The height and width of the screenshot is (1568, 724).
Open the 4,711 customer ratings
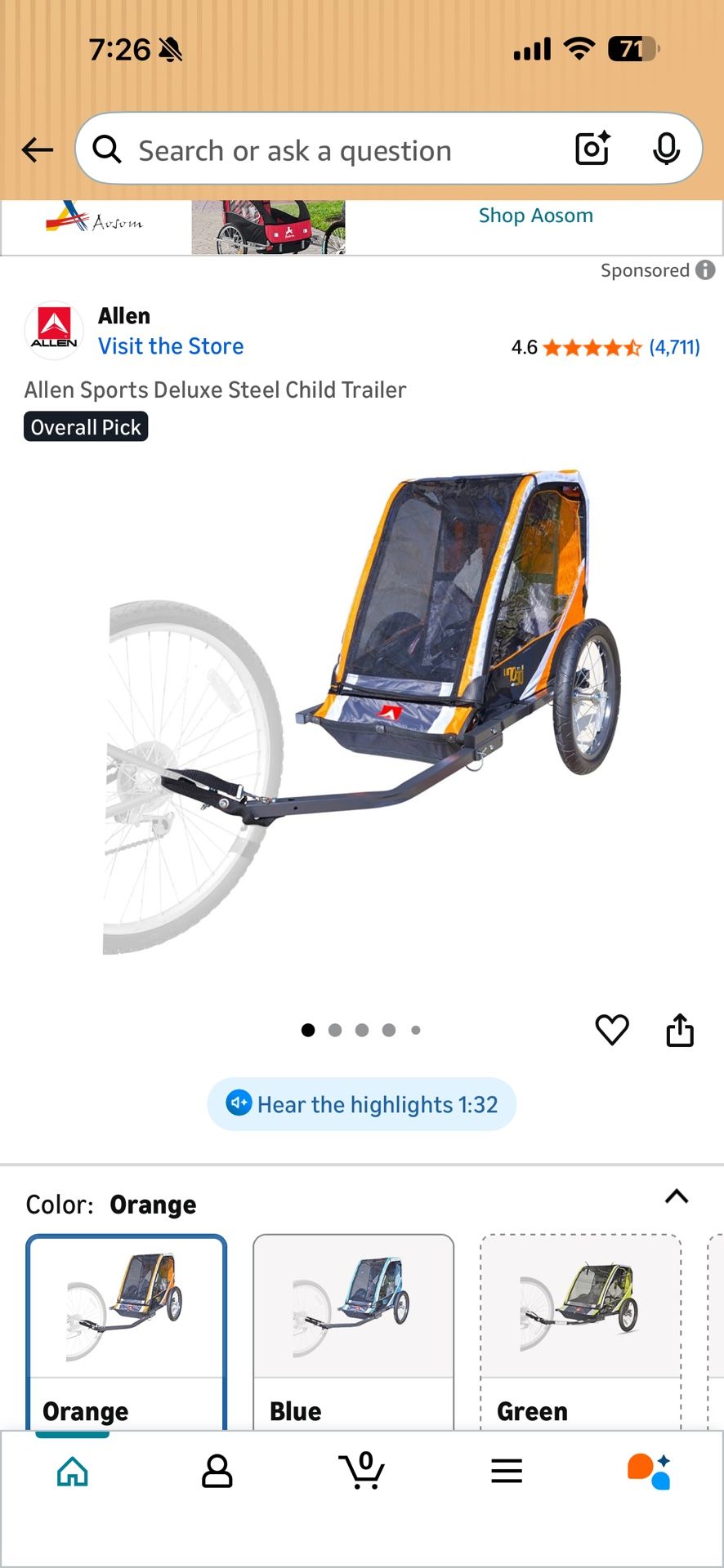point(674,347)
